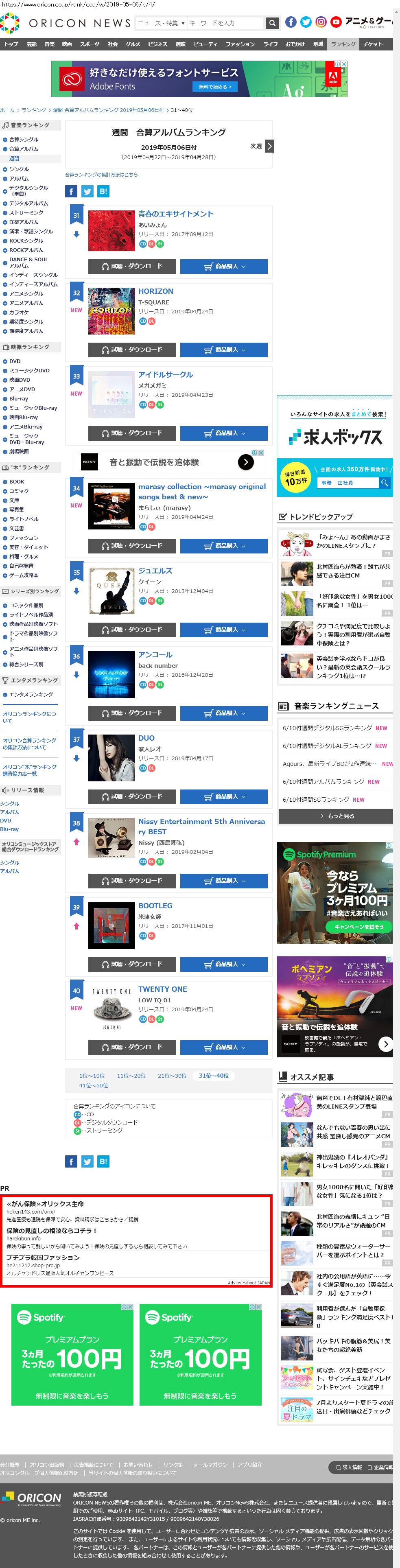Switch to the 音楽 navigation tab
The image size is (400, 1568).
[x=49, y=44]
